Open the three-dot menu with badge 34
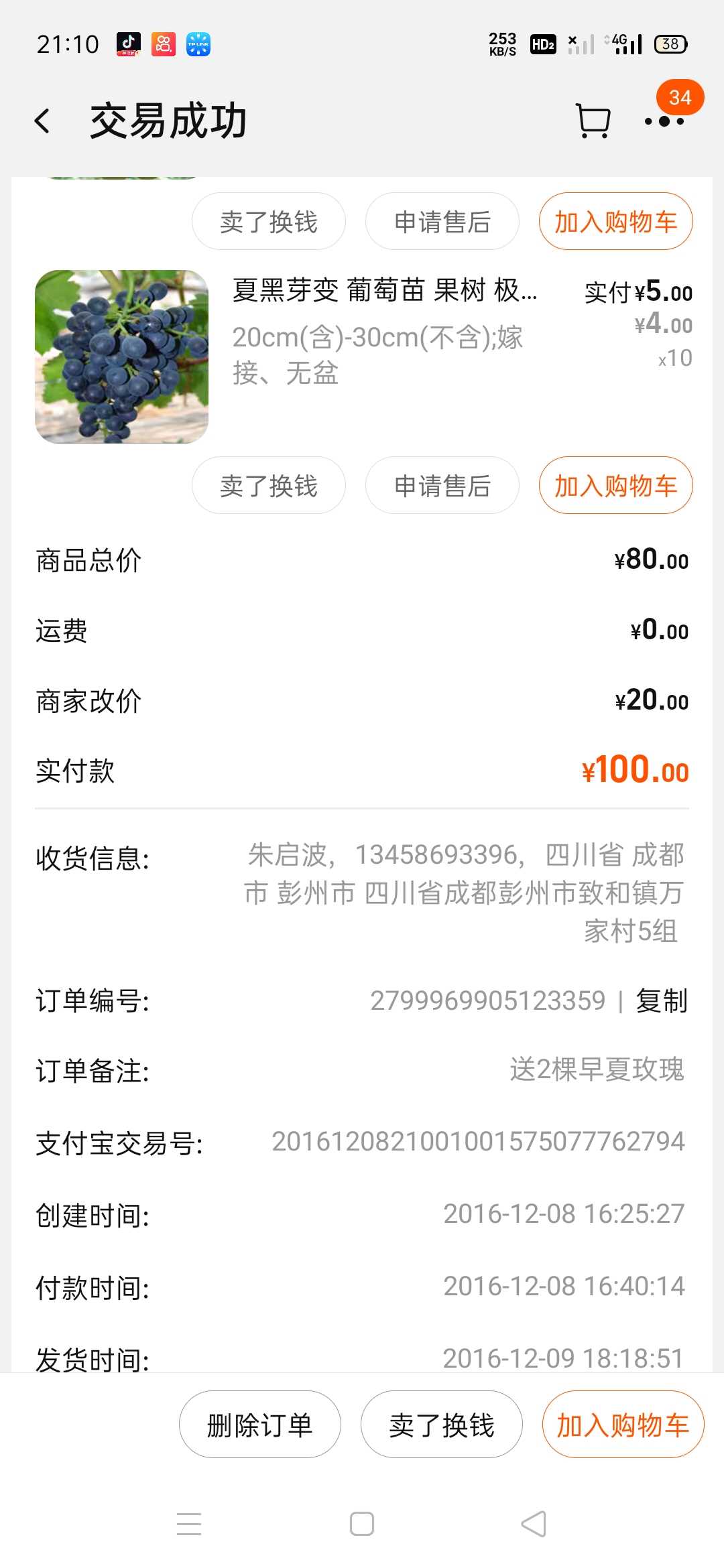Viewport: 724px width, 1568px height. click(x=664, y=121)
